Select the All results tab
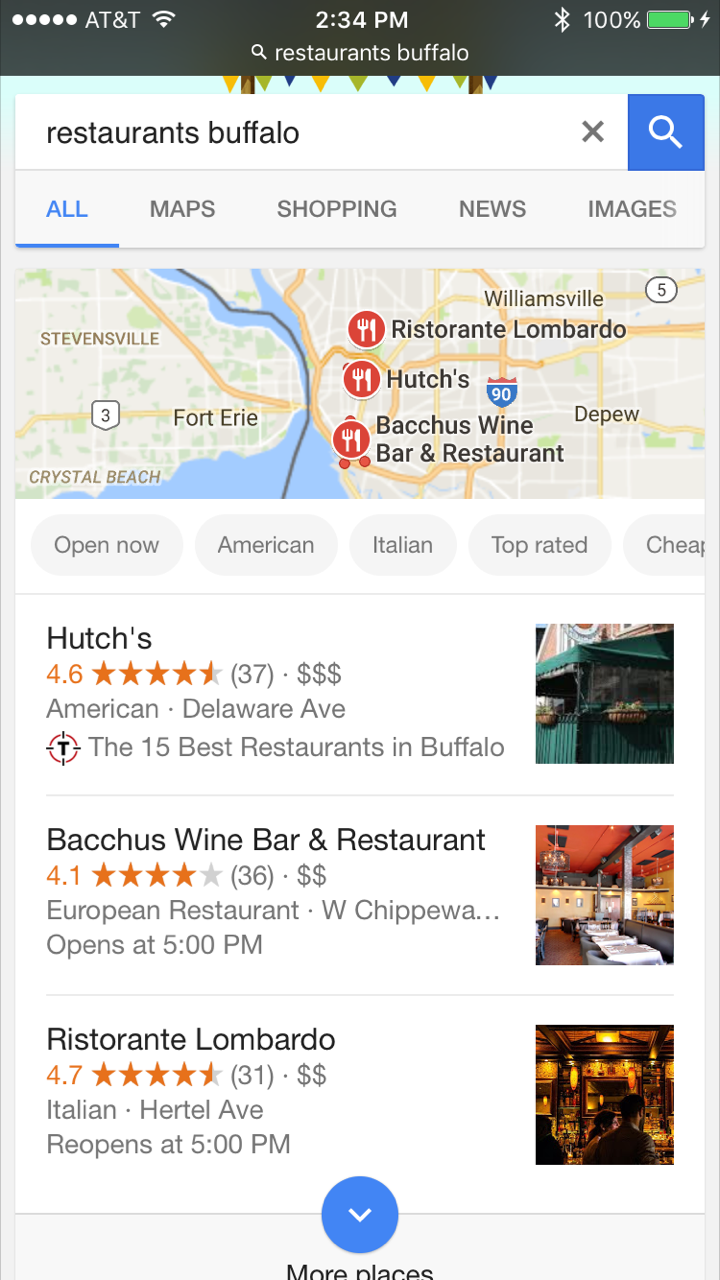Screen dimensions: 720x1280 pos(67,209)
